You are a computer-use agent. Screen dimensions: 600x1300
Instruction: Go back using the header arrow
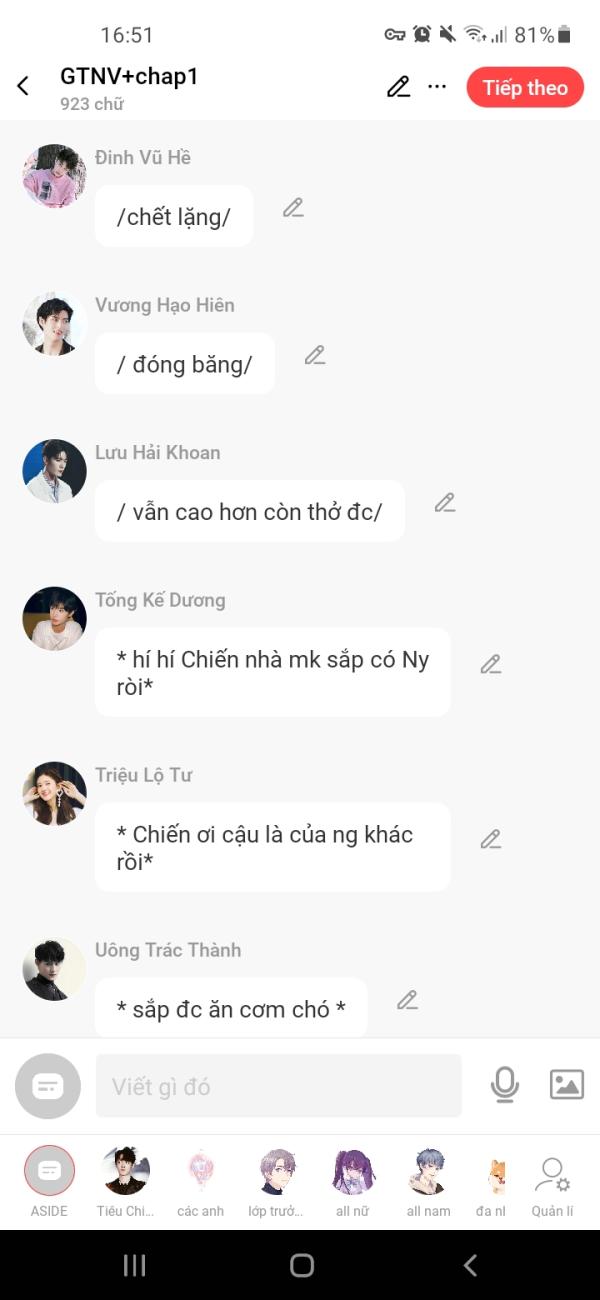click(x=23, y=87)
